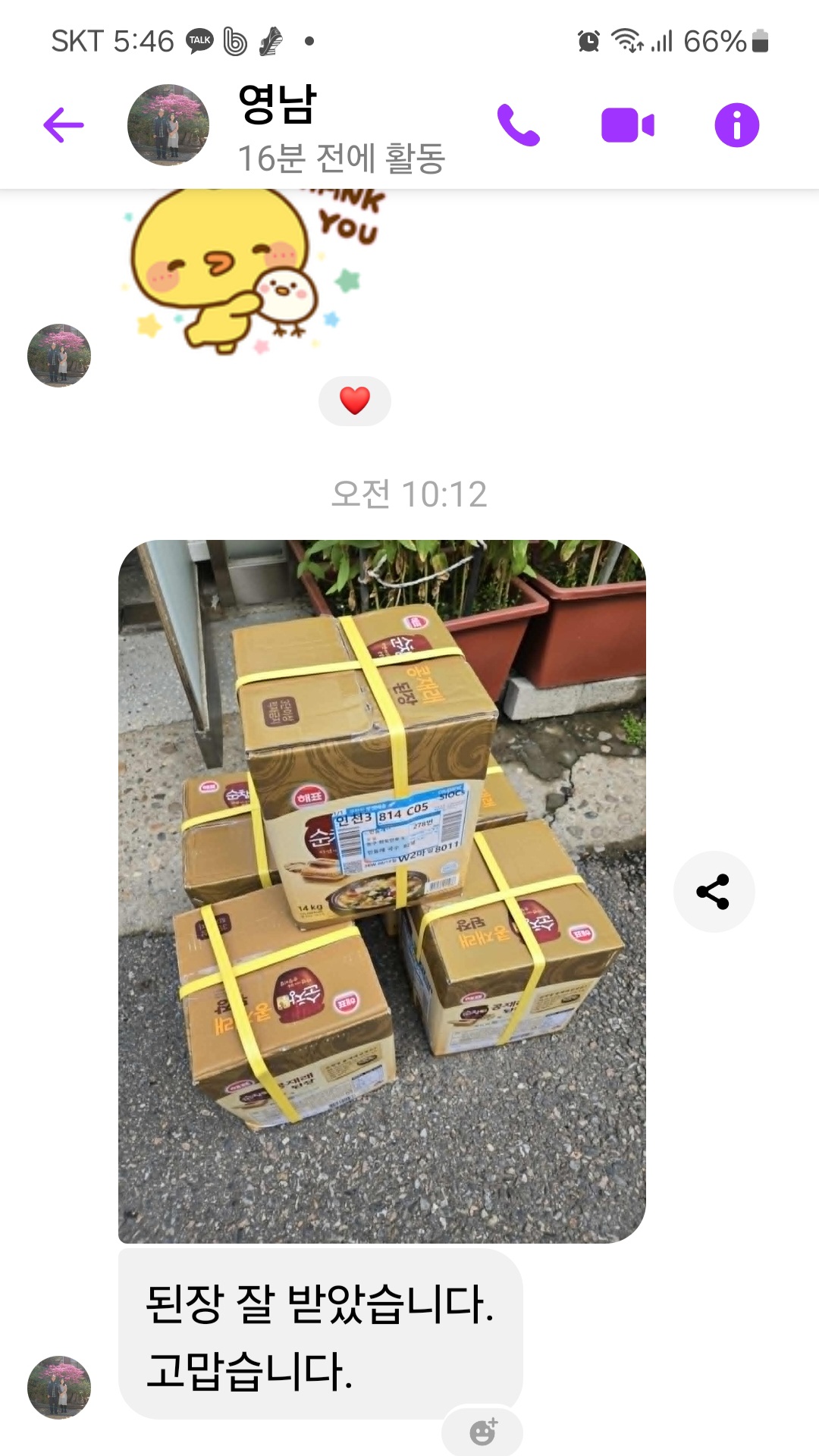Share the boxes photo
Screen dimensions: 819x1456
[713, 892]
